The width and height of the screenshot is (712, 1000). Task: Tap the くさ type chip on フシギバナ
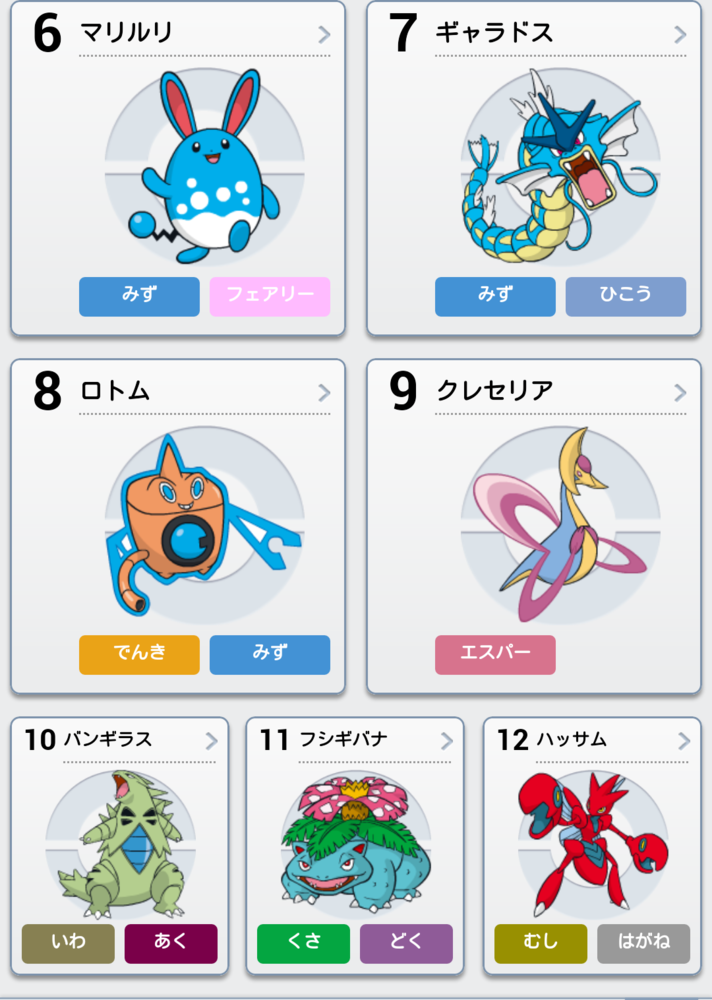tap(303, 943)
